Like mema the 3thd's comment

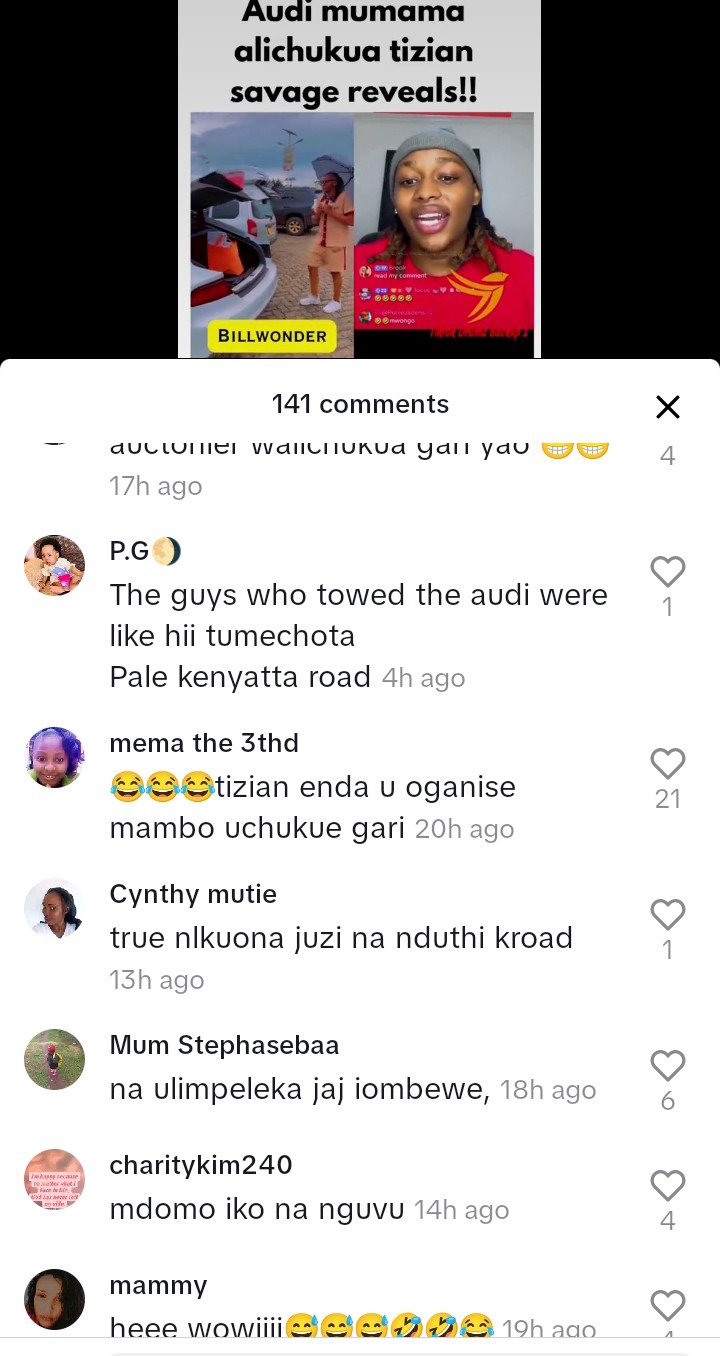pyautogui.click(x=667, y=764)
